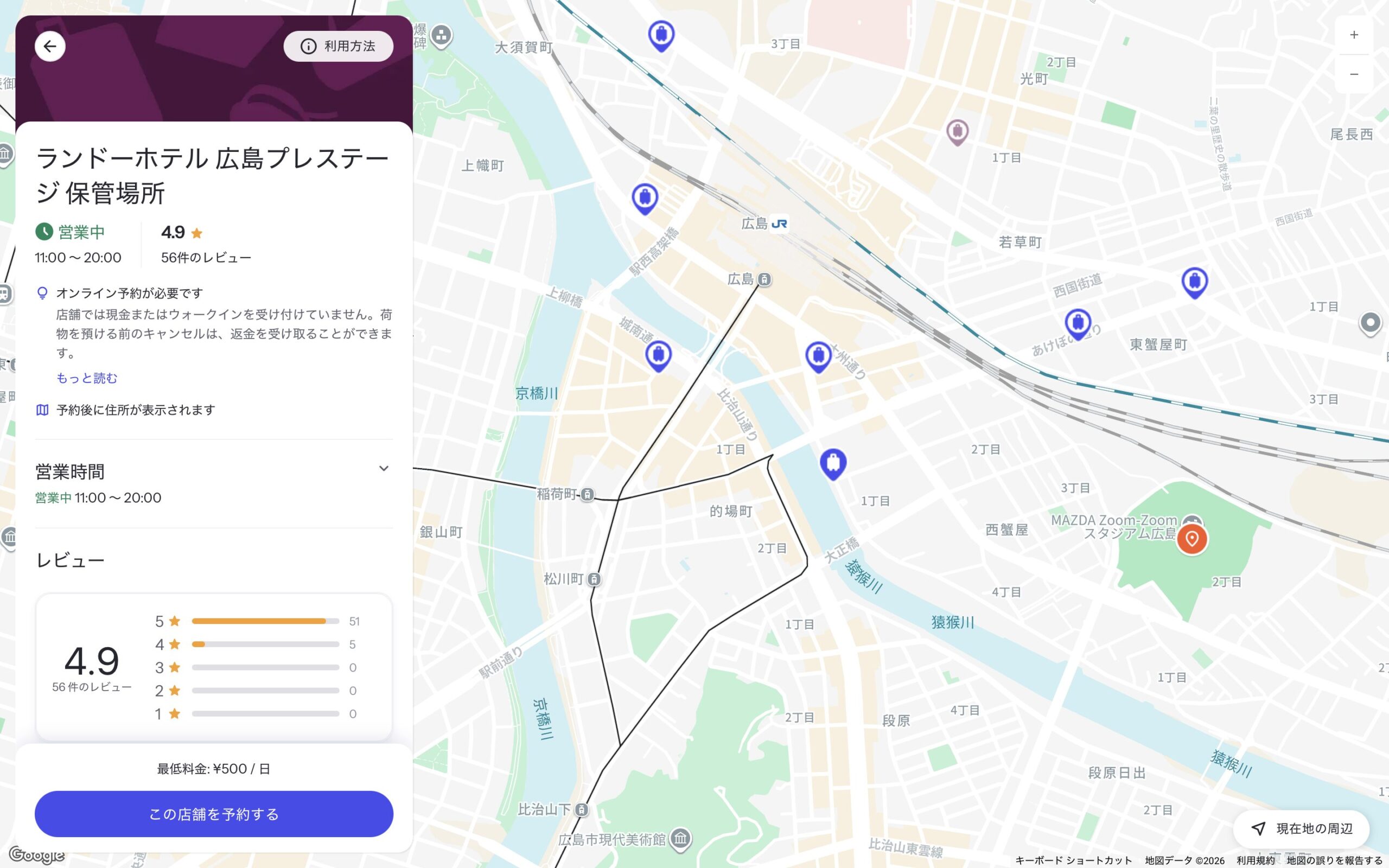Zoom in on the map
The width and height of the screenshot is (1389, 868).
(x=1353, y=35)
